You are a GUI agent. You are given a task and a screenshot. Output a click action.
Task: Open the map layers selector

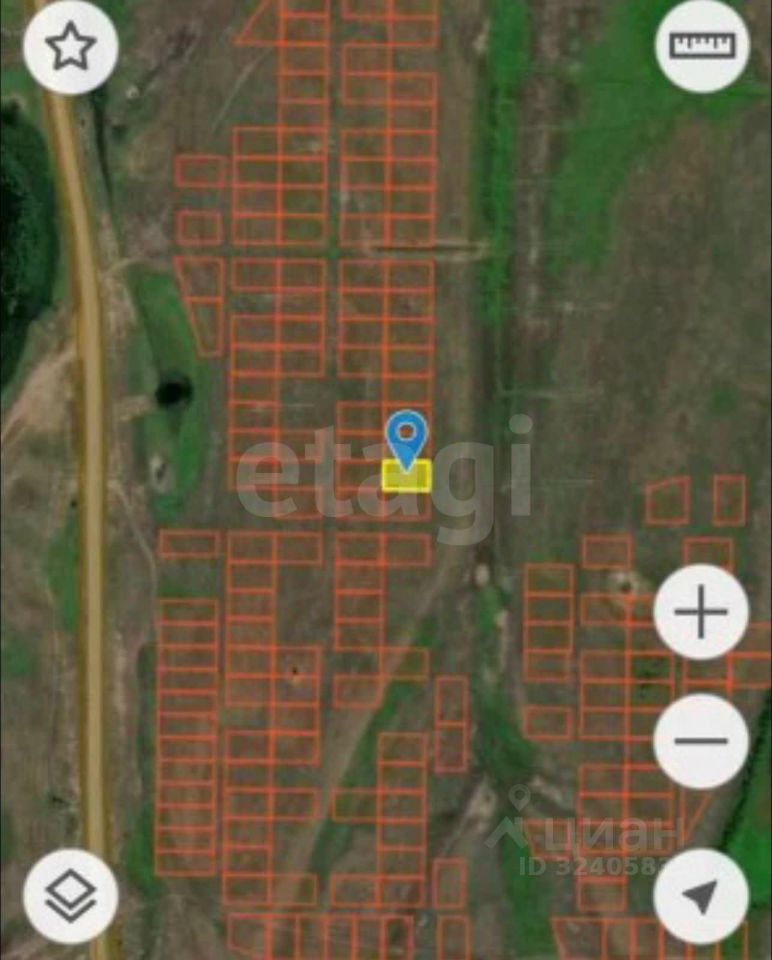[x=70, y=896]
